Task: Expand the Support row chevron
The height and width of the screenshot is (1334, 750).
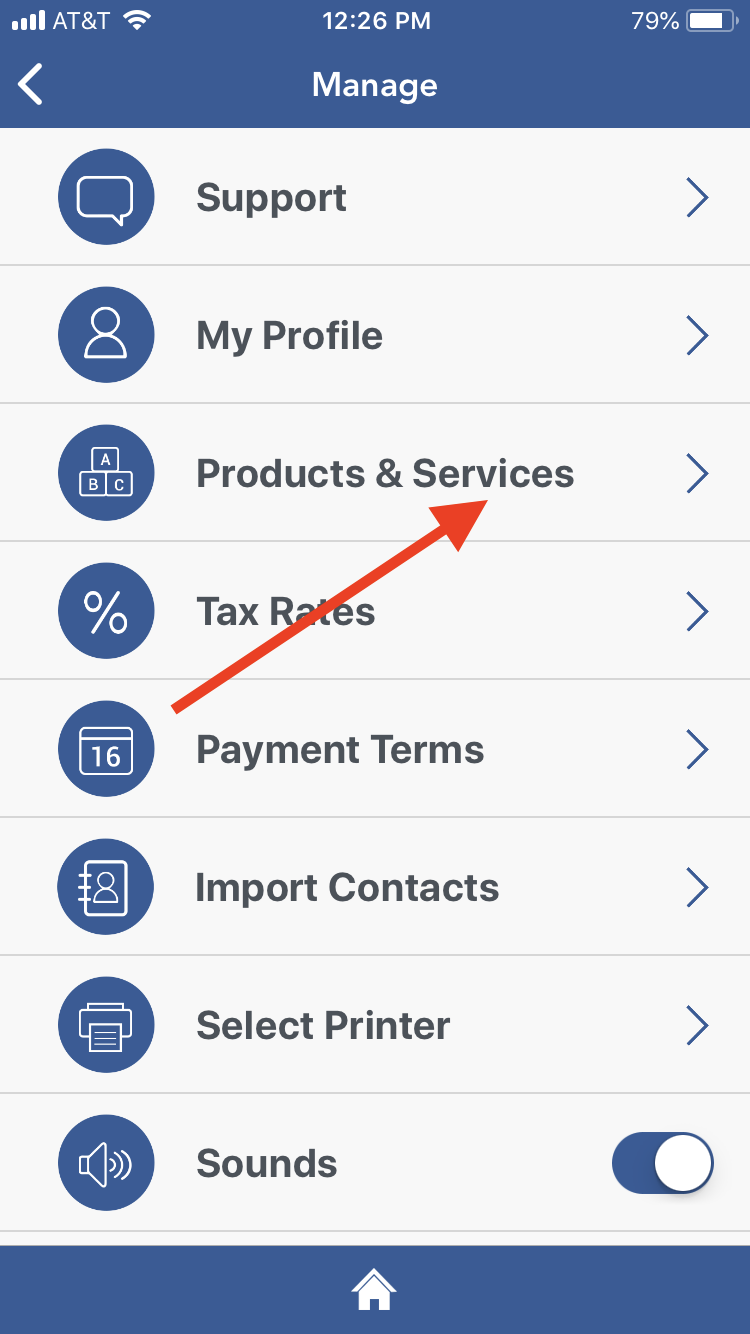Action: [x=698, y=197]
